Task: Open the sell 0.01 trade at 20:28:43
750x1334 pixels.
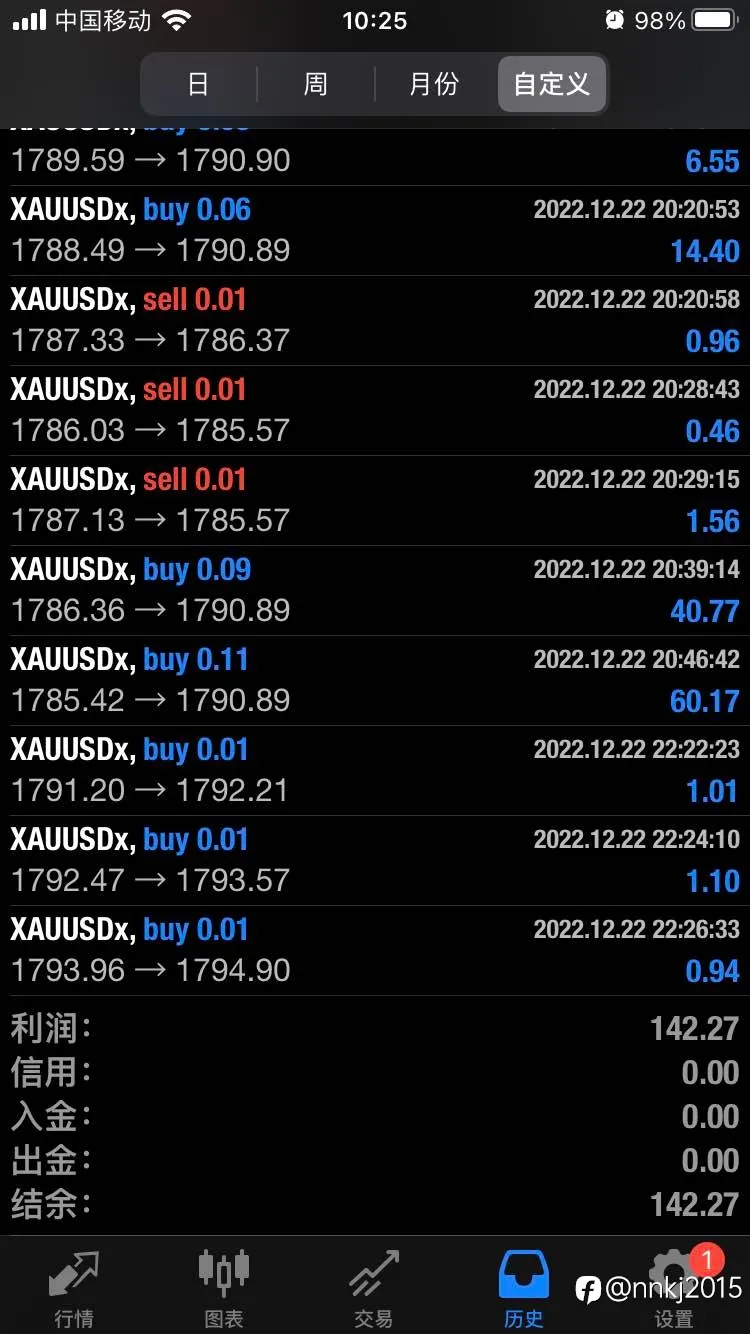Action: click(375, 411)
